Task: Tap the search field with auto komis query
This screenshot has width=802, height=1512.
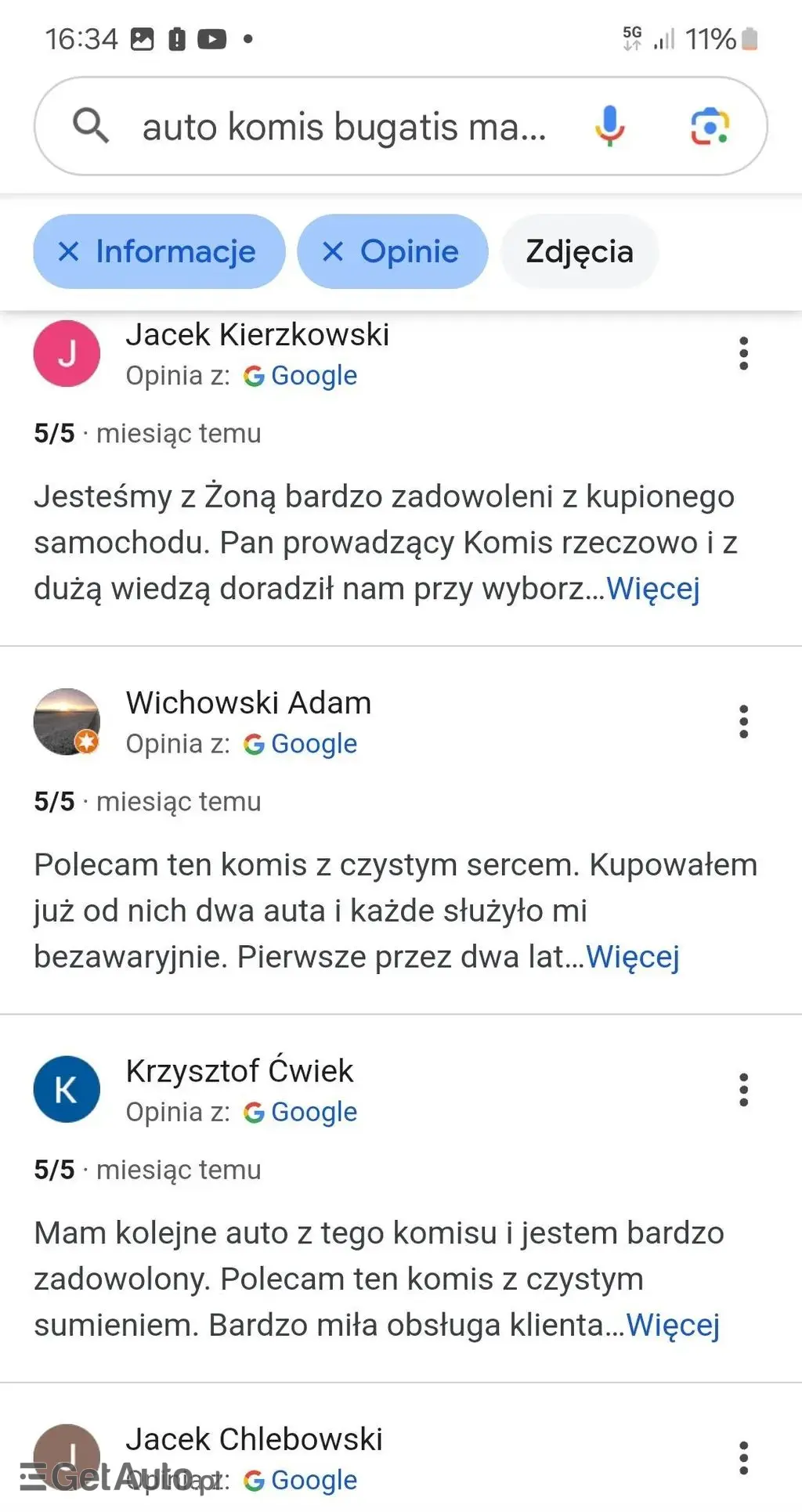Action: 343,127
